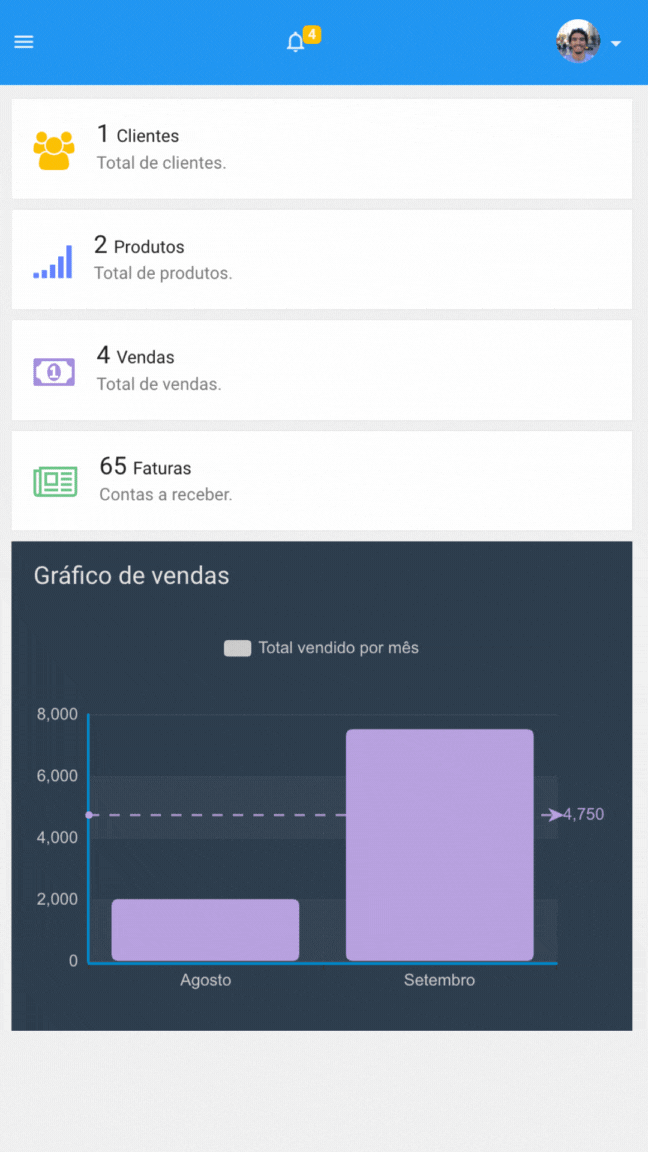Open the Produtos card
This screenshot has width=648, height=1152.
pyautogui.click(x=321, y=259)
